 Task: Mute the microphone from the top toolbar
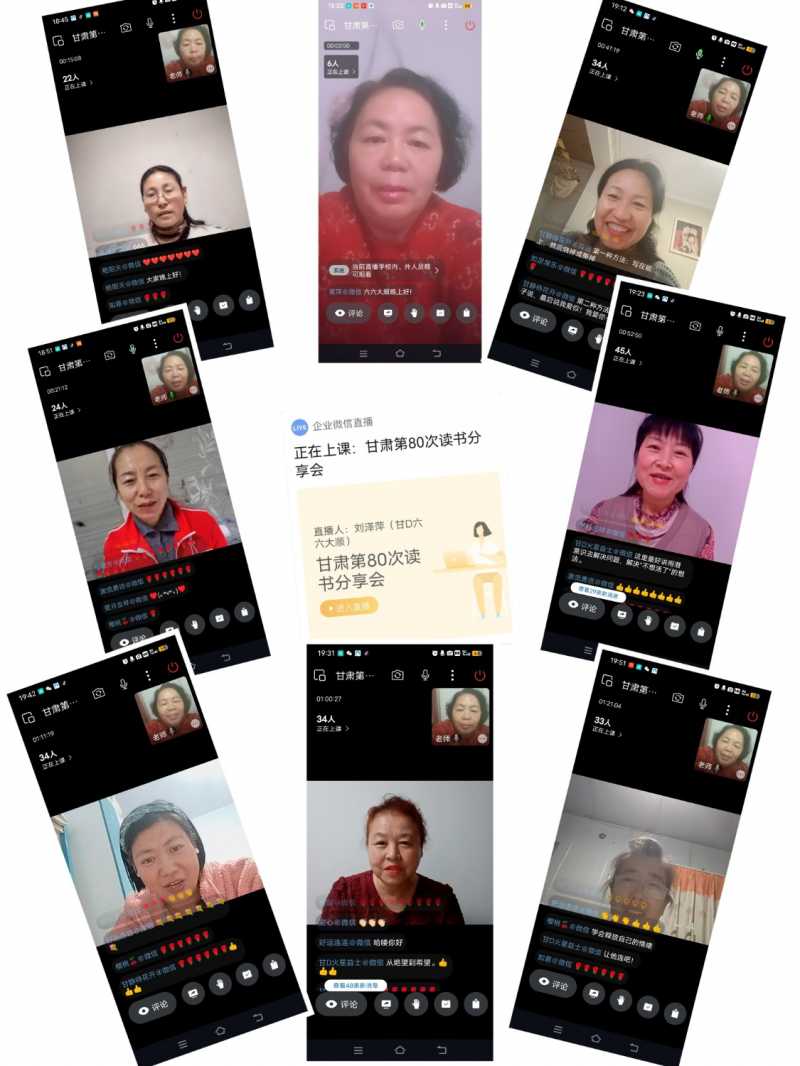click(425, 675)
